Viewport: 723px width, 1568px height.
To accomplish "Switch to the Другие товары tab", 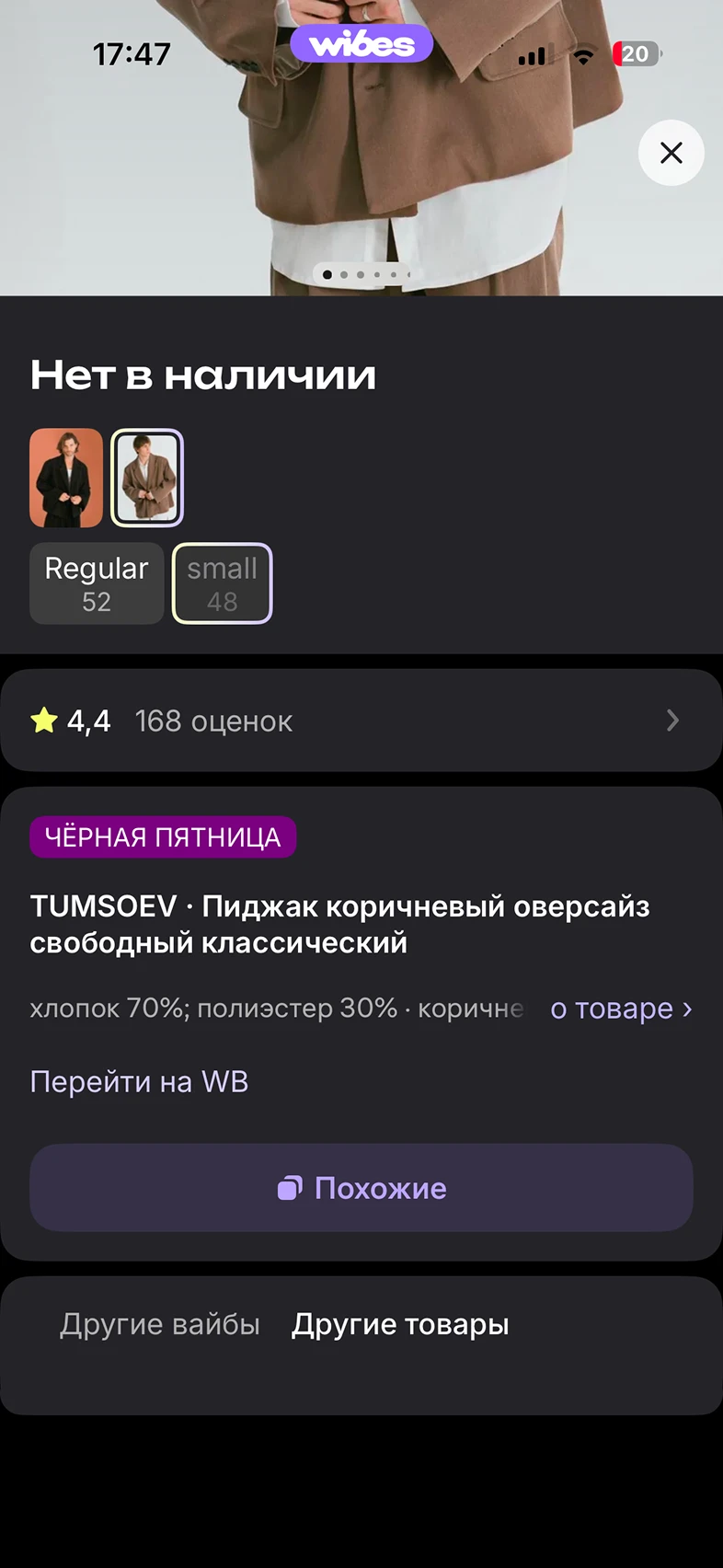I will tap(400, 1324).
